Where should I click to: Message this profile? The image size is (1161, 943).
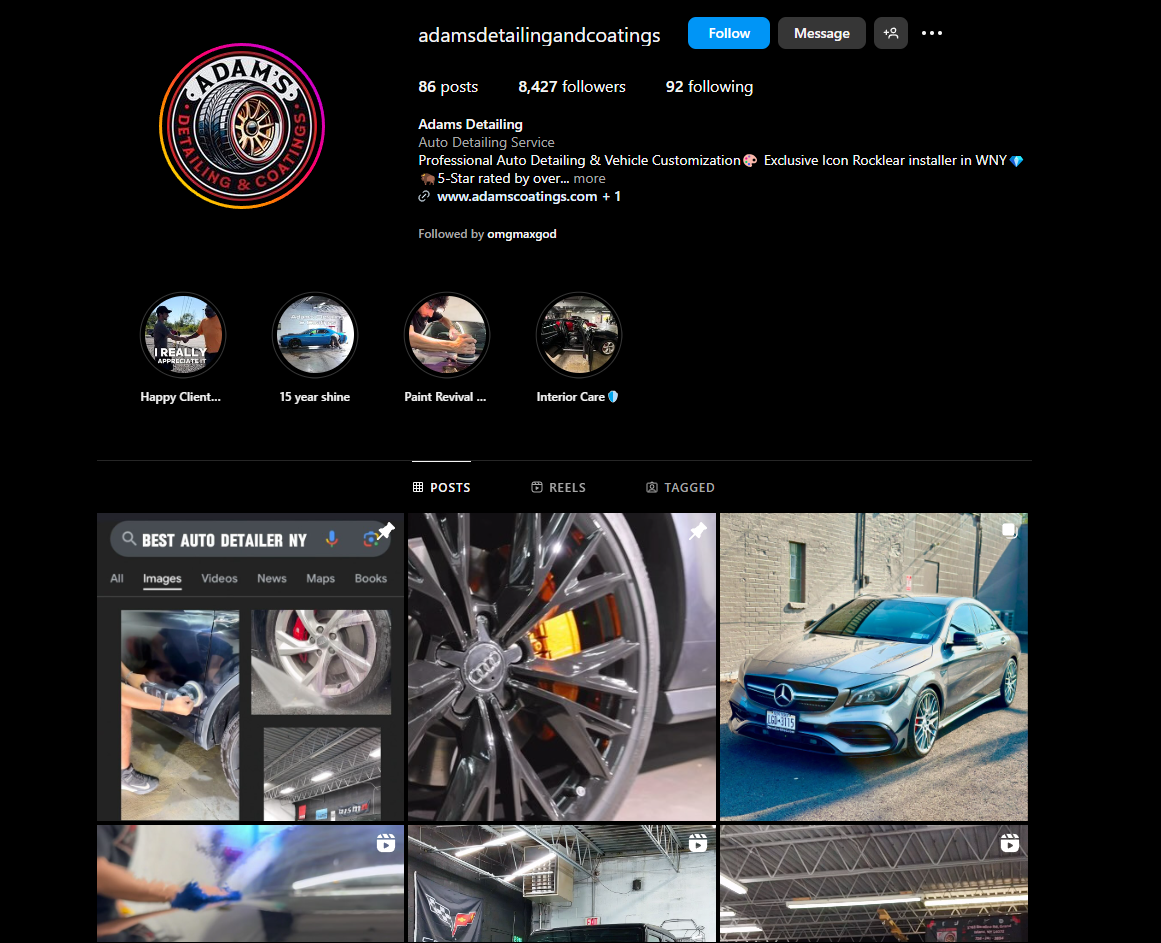(x=821, y=33)
